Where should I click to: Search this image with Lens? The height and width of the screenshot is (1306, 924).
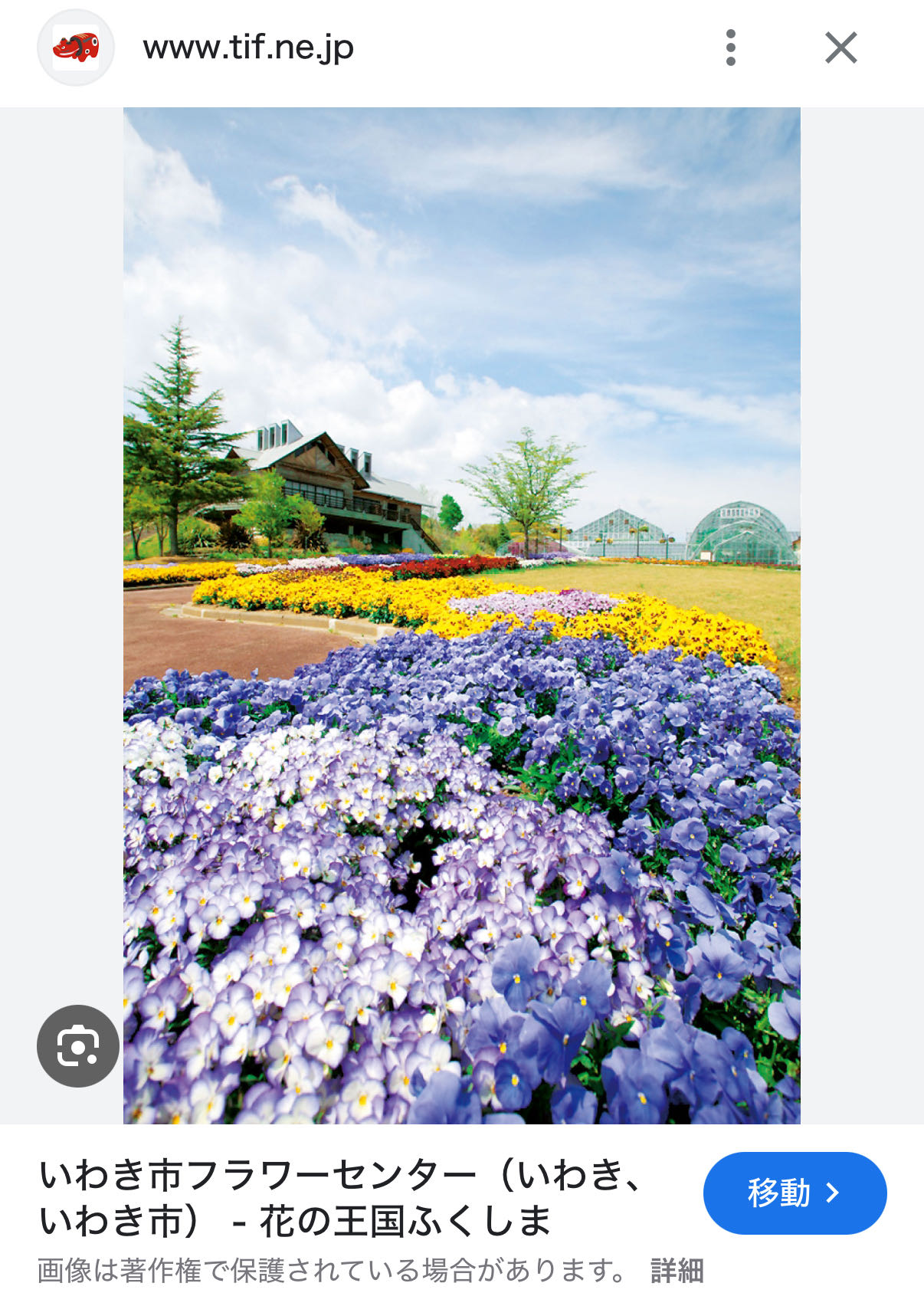77,1045
